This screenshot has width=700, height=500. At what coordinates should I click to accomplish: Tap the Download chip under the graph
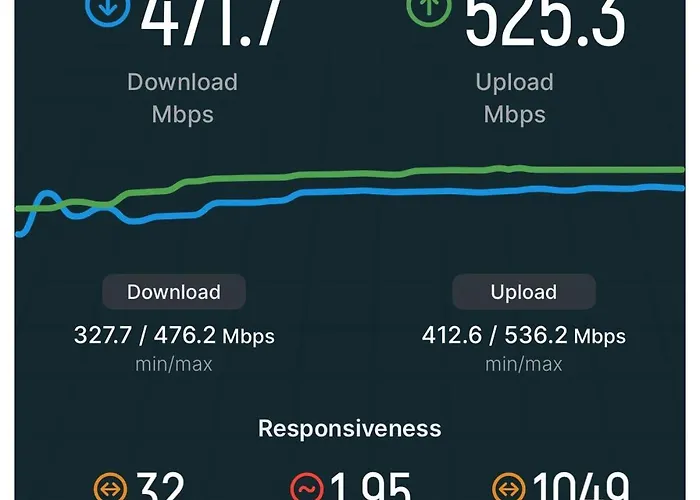tap(174, 292)
